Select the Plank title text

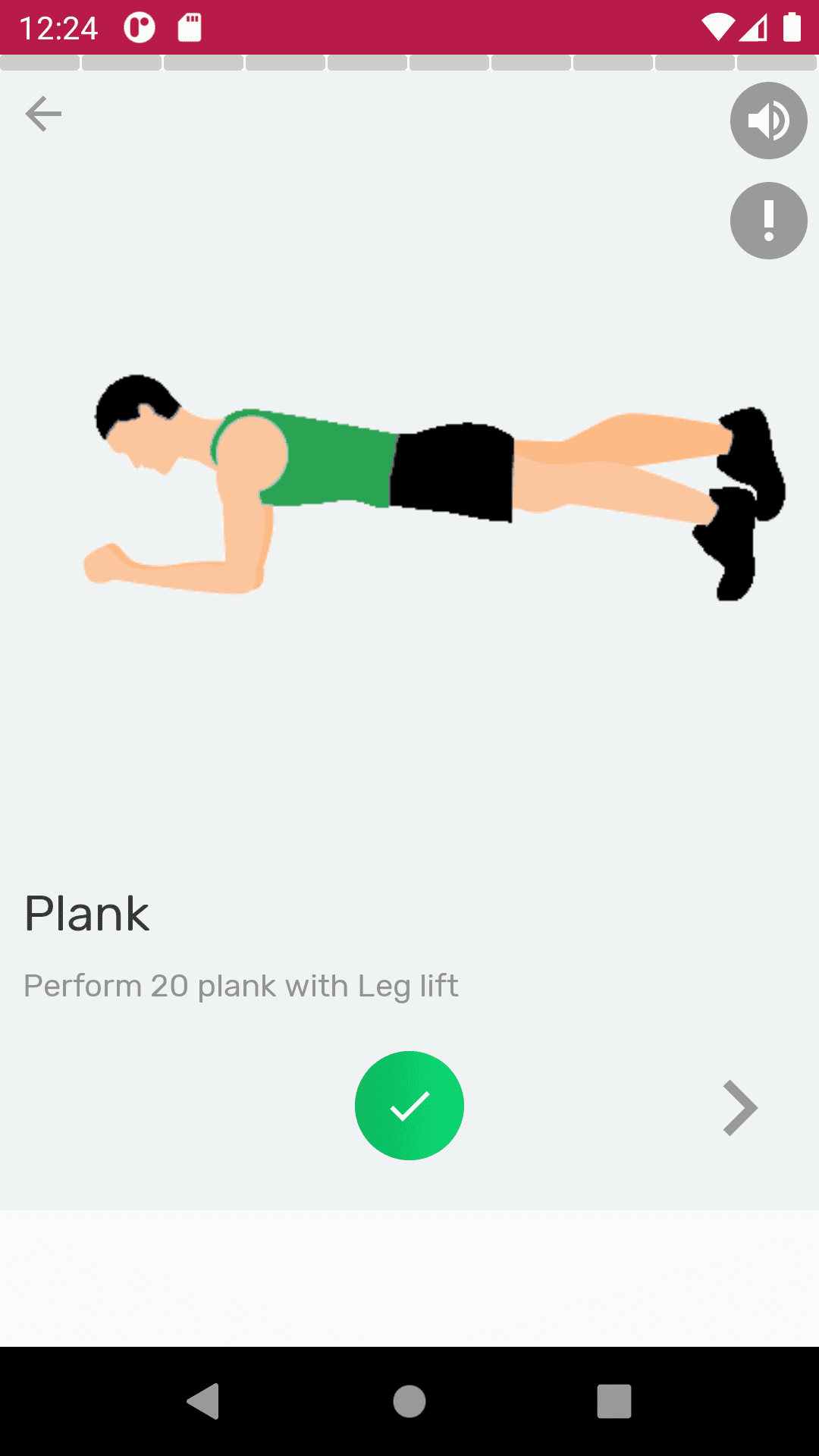point(87,912)
